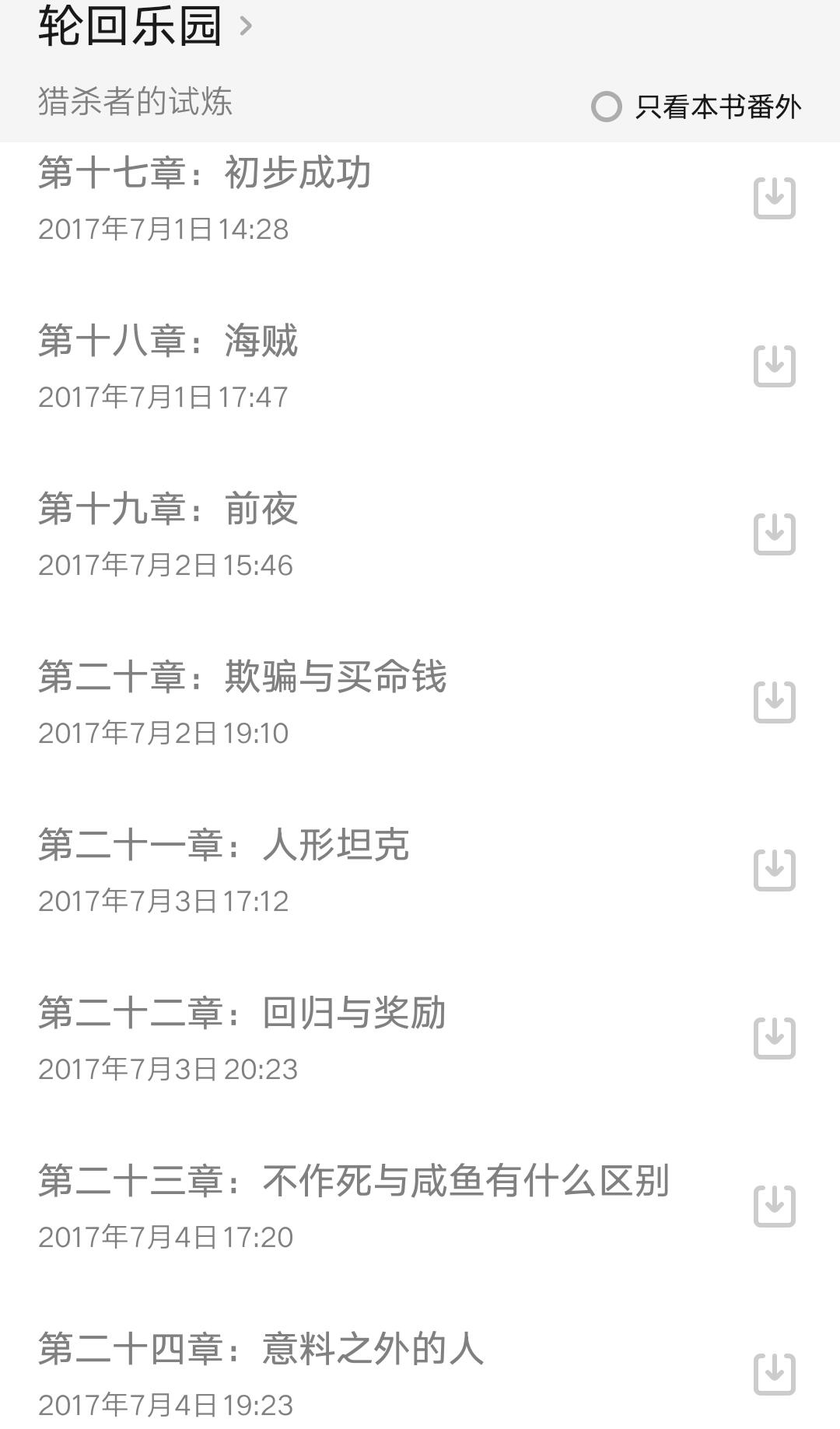The height and width of the screenshot is (1429, 840).
Task: Download chapter 第二十二章：回归与奖励
Action: tap(775, 1038)
